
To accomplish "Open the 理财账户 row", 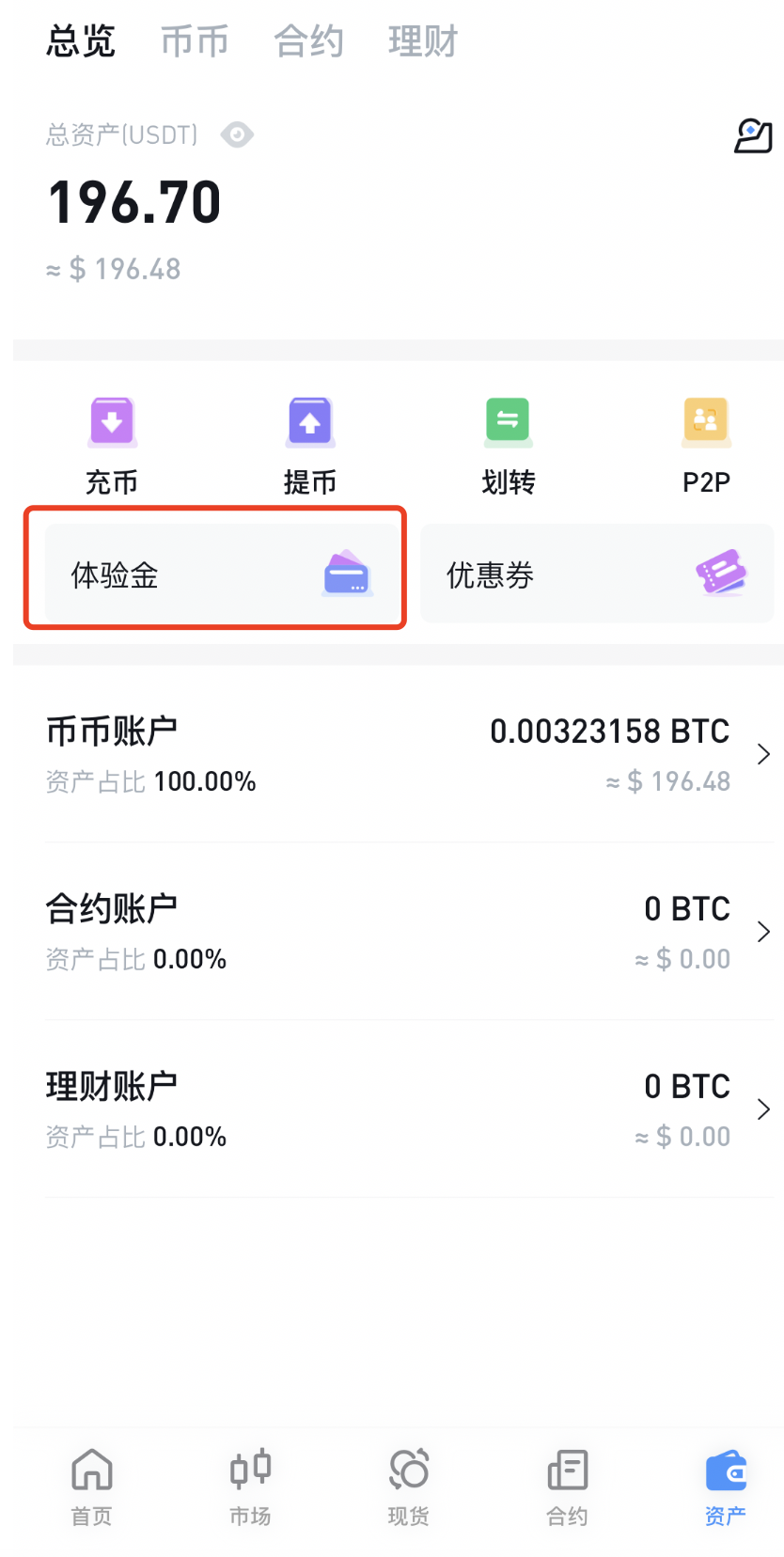I will click(x=409, y=1109).
